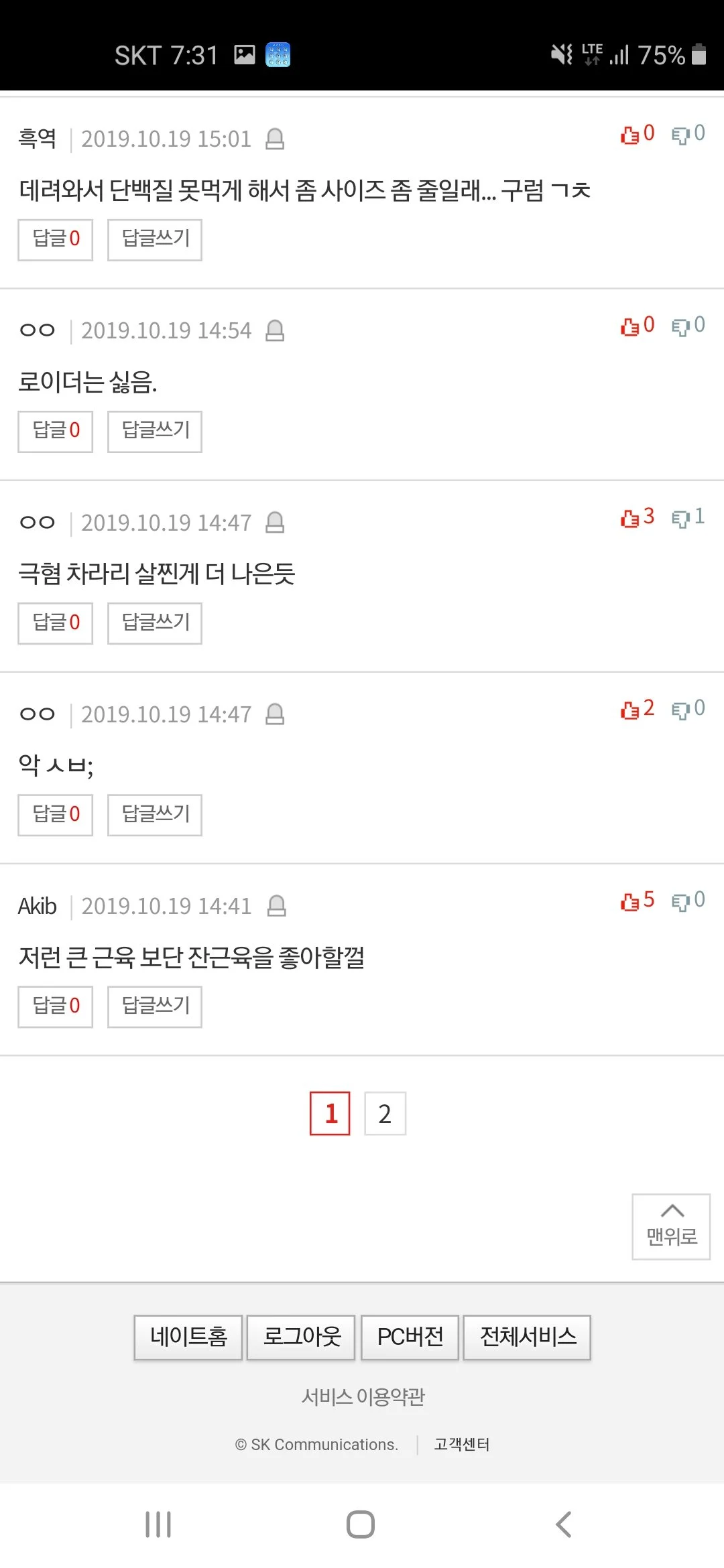The image size is (724, 1568).
Task: Go back using the system back button
Action: tap(564, 1524)
